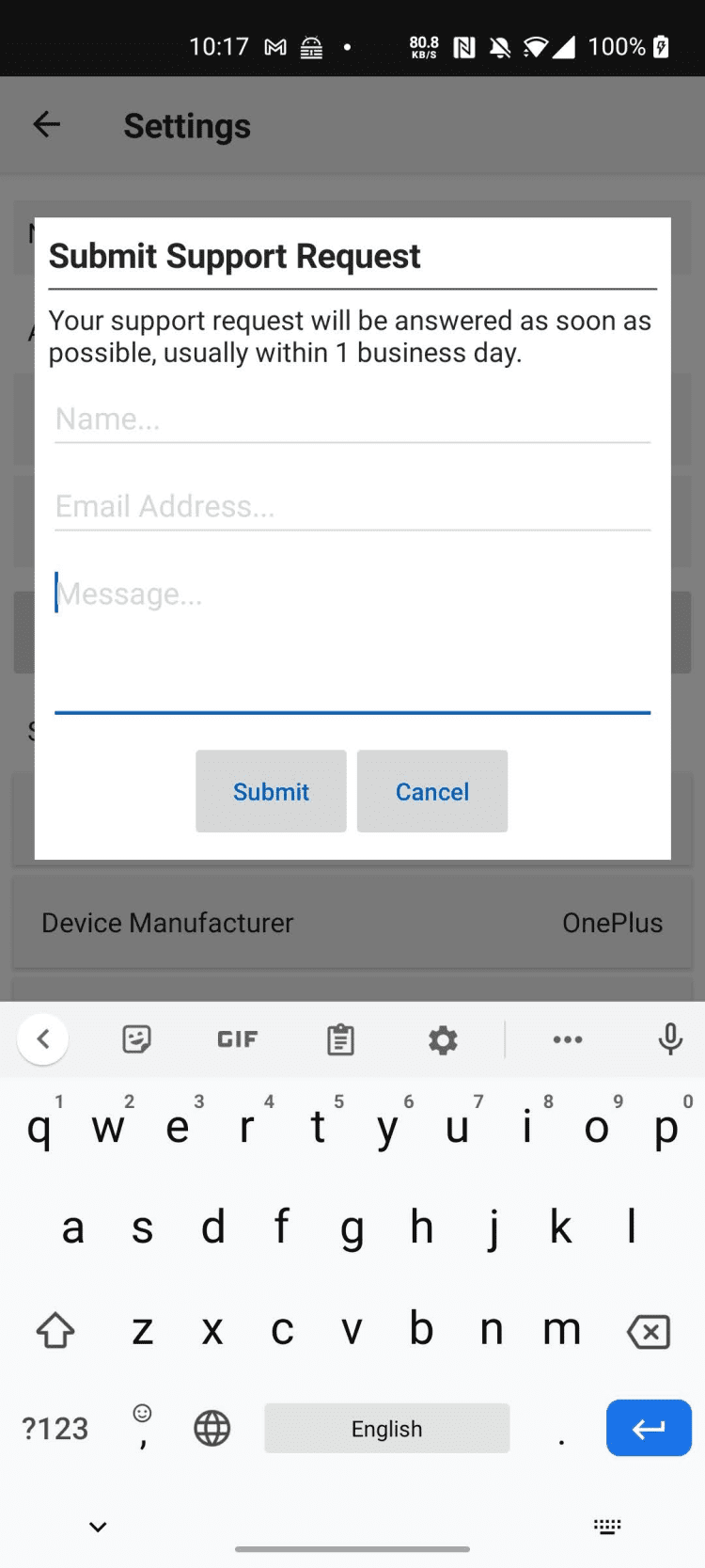705x1568 pixels.
Task: Start voice typing with microphone
Action: (670, 1039)
